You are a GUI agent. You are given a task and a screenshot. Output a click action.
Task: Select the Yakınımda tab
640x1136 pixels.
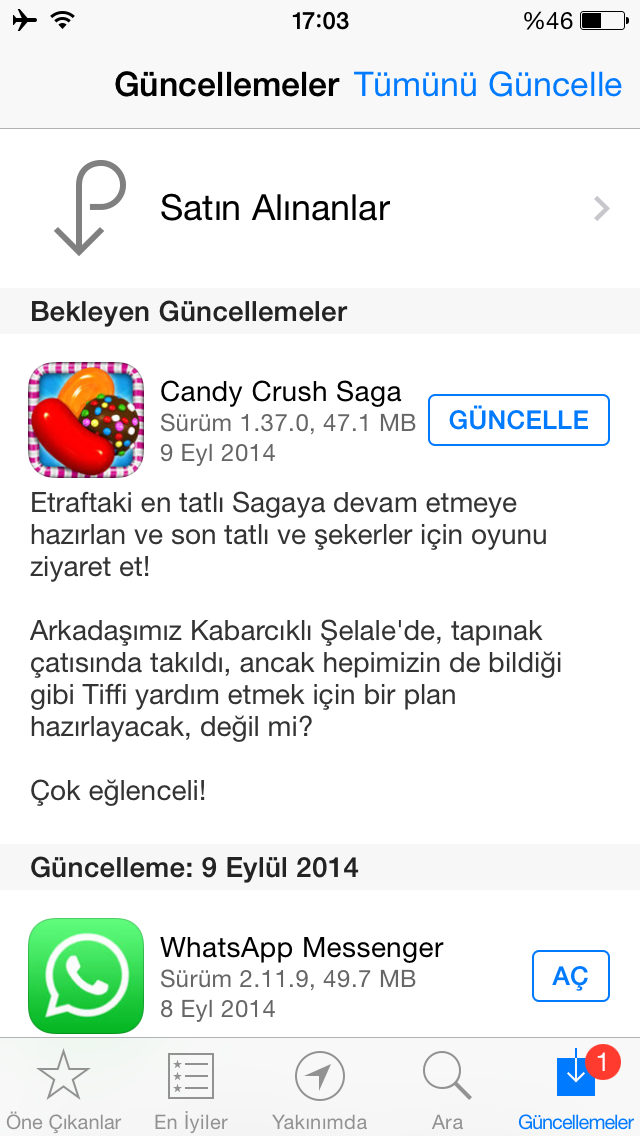(320, 1090)
